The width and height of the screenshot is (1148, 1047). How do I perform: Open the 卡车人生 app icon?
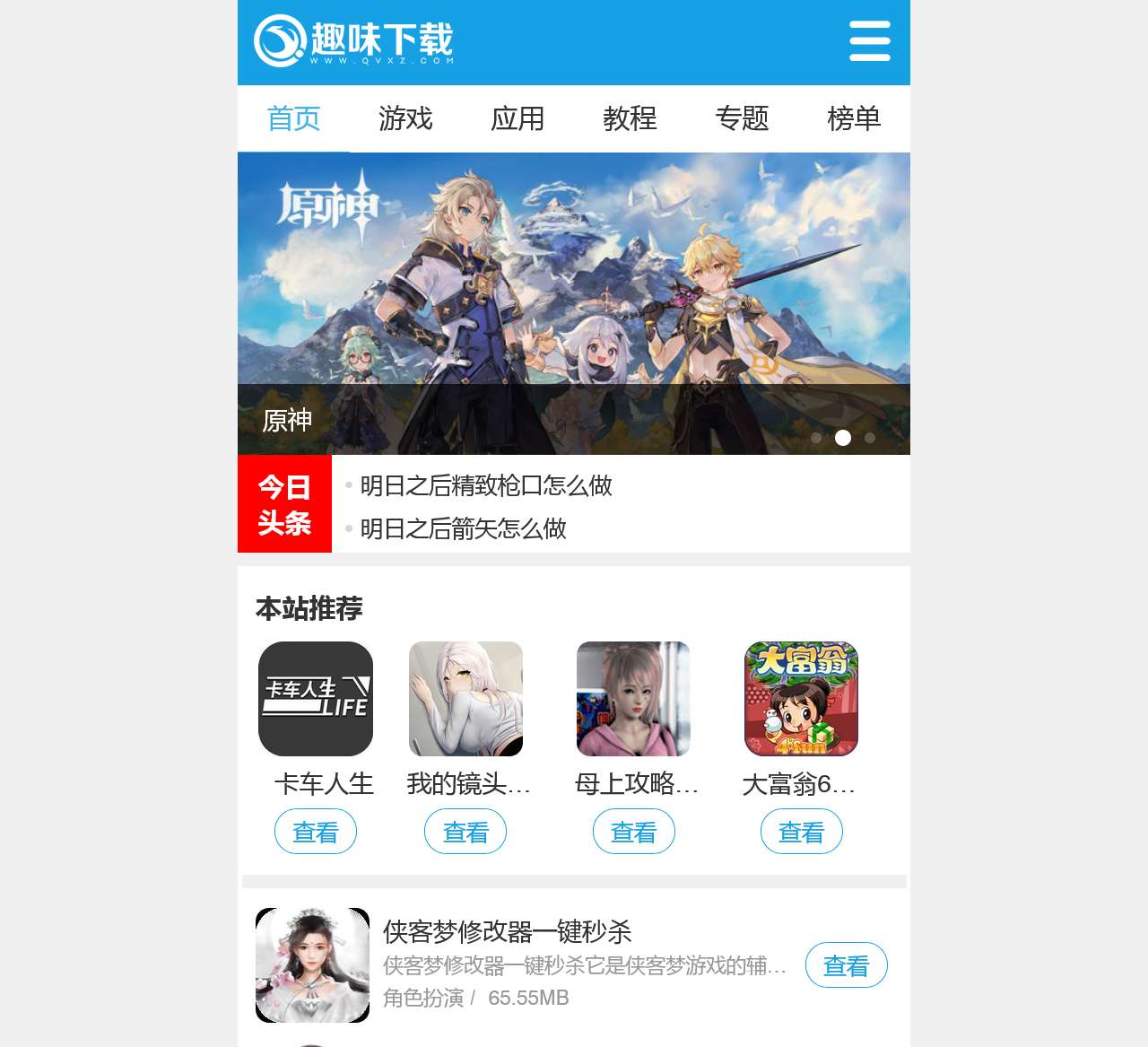tap(316, 699)
